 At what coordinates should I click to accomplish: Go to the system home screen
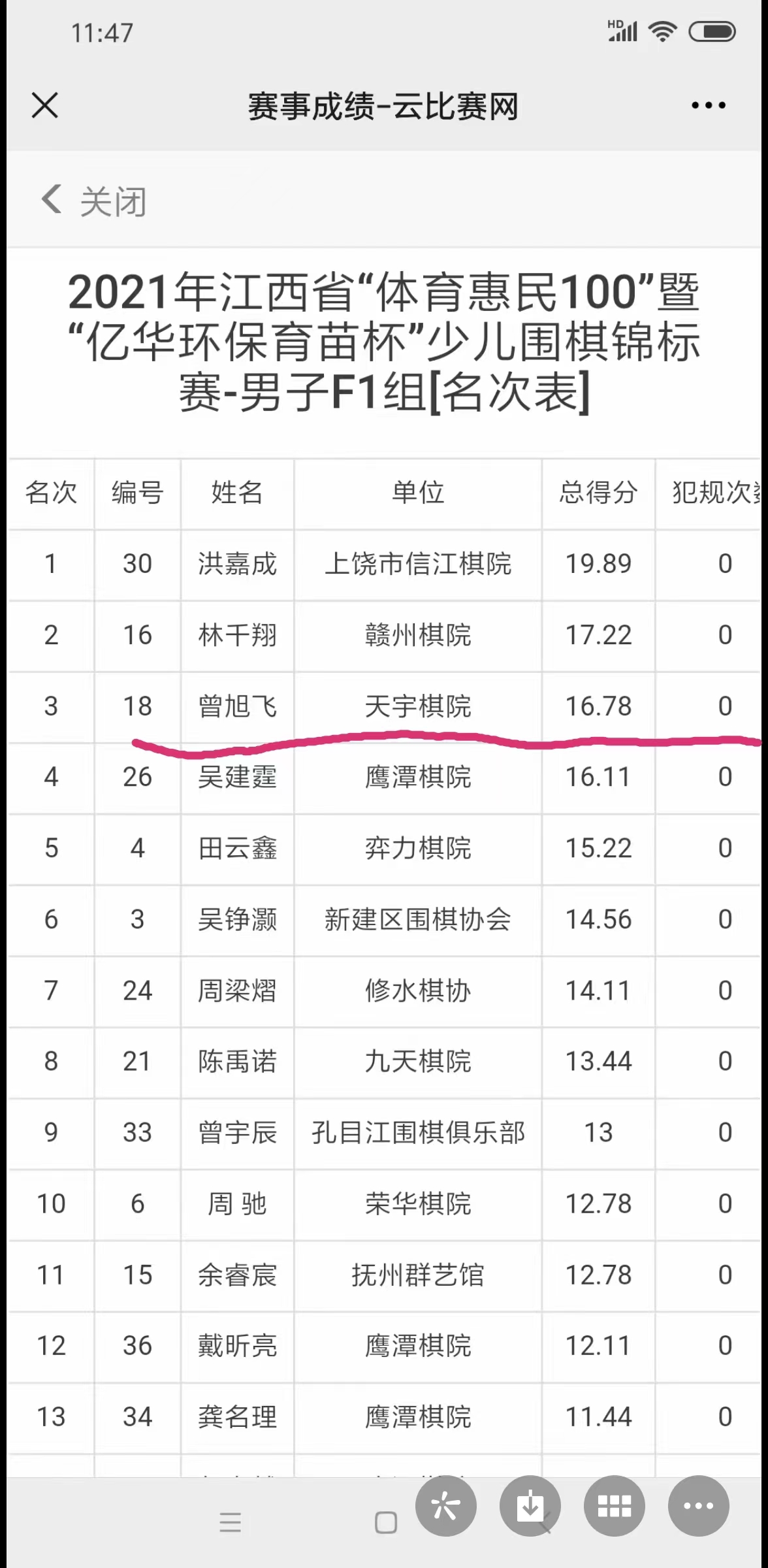click(386, 1522)
